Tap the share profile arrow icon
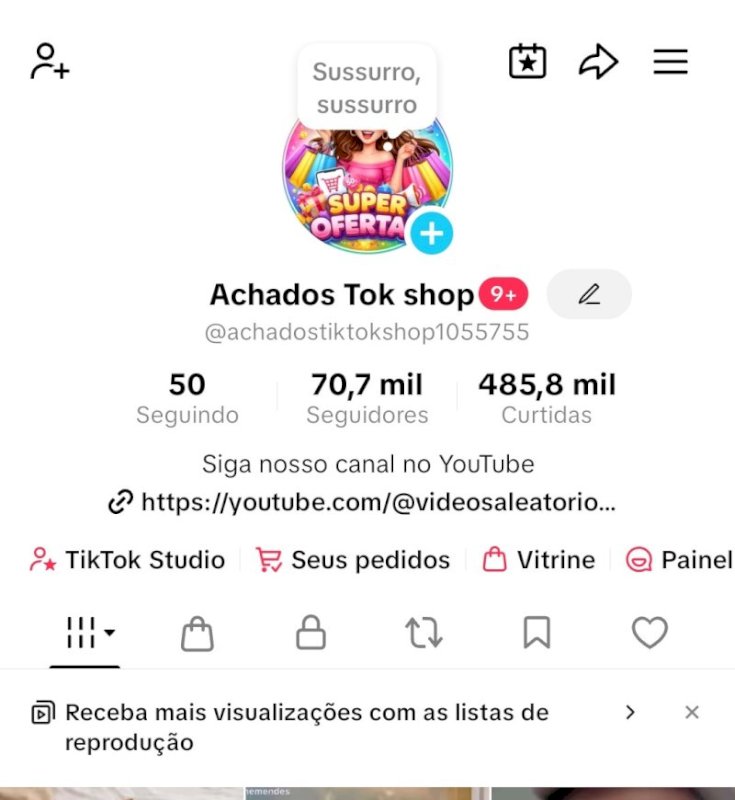Screen dimensions: 735x800 point(600,62)
